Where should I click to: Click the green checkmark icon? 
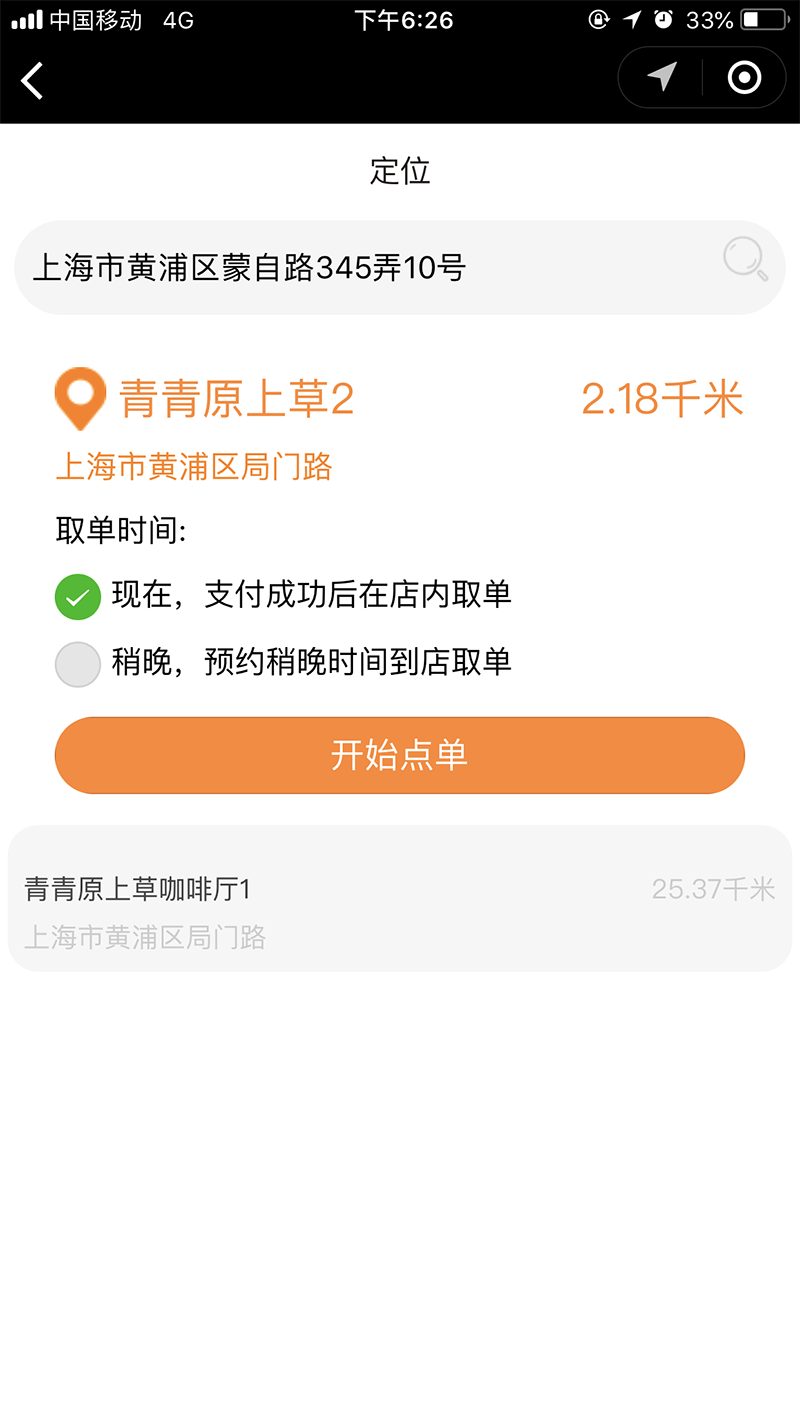[77, 597]
